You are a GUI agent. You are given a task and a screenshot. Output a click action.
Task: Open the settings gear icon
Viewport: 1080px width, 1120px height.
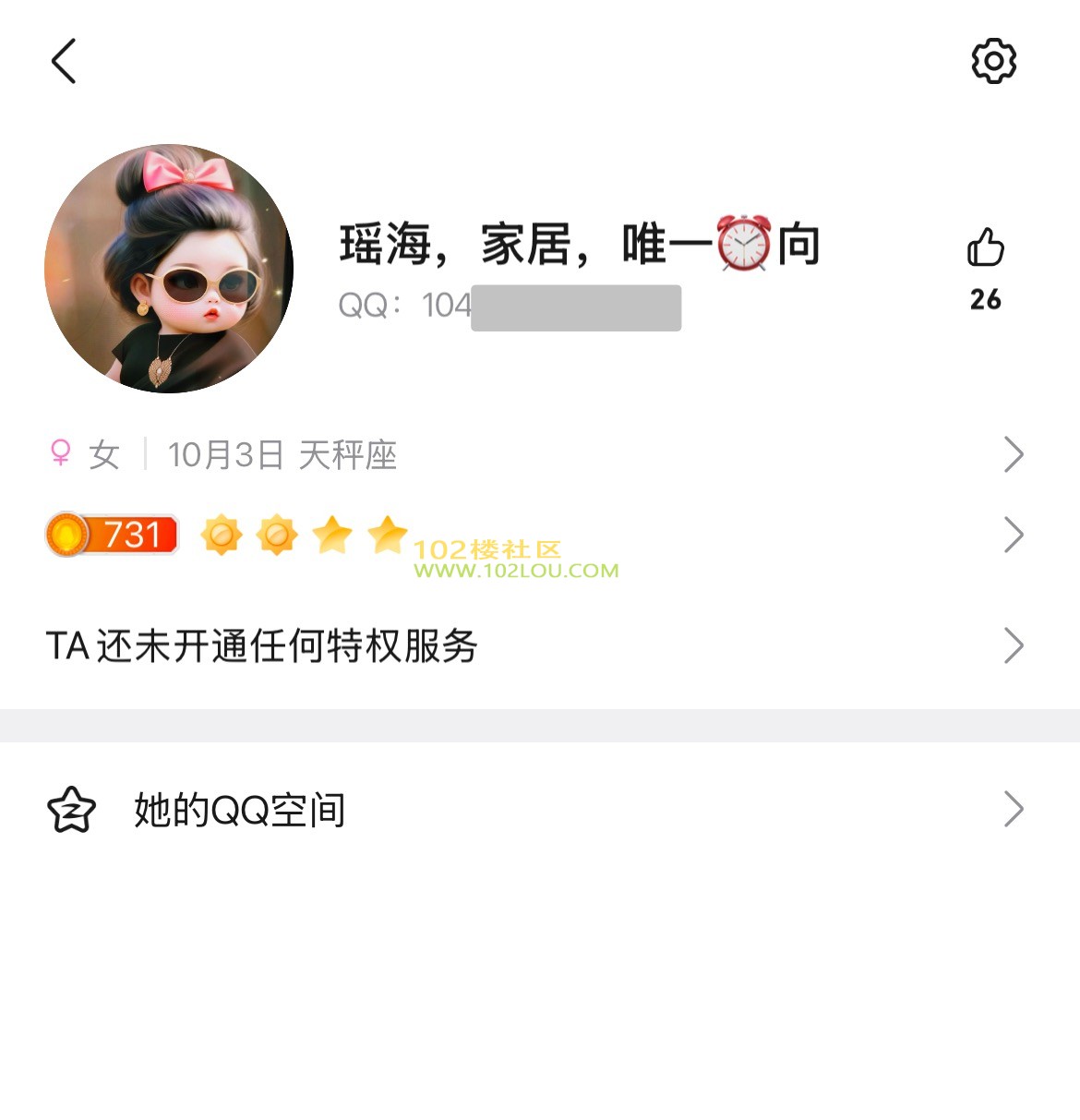click(x=993, y=62)
